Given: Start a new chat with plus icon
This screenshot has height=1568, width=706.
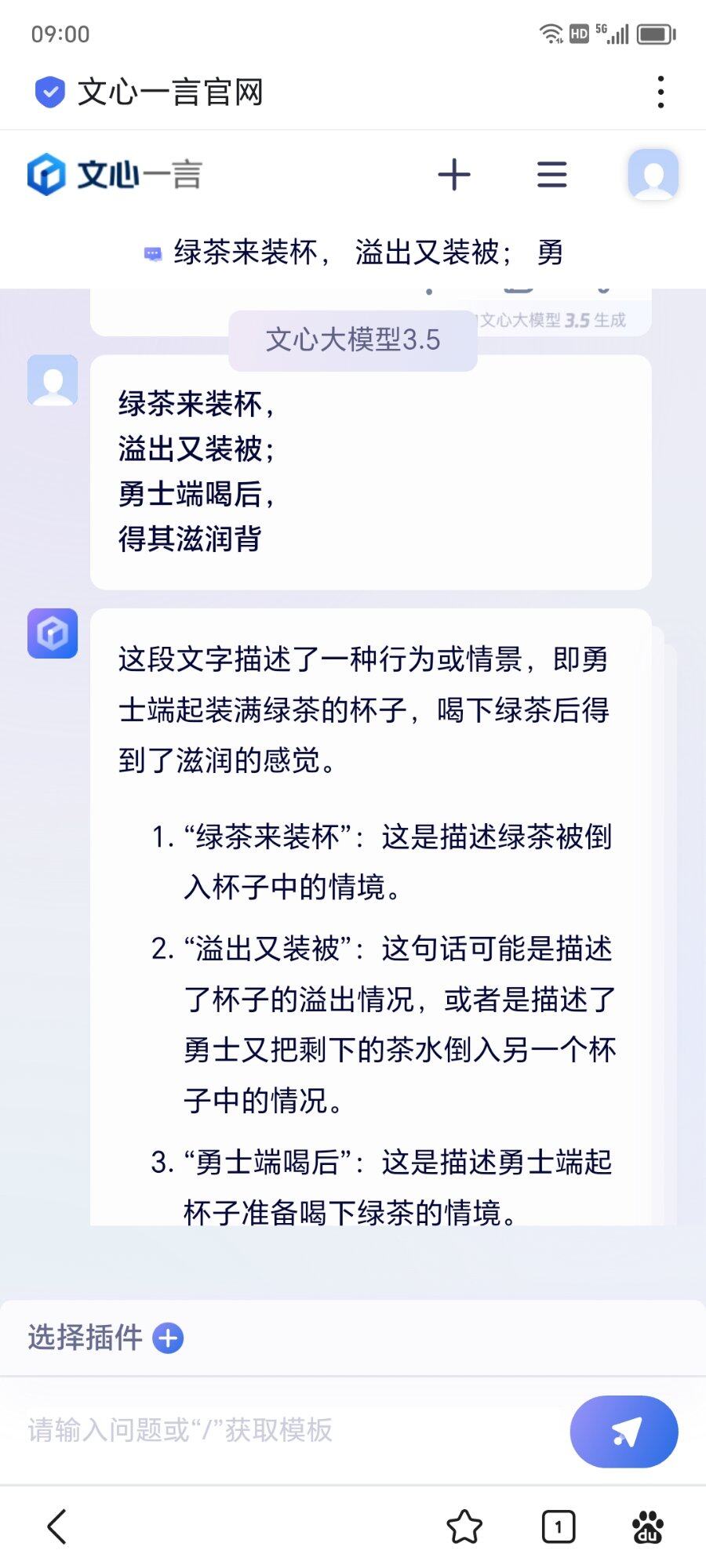Looking at the screenshot, I should point(454,174).
